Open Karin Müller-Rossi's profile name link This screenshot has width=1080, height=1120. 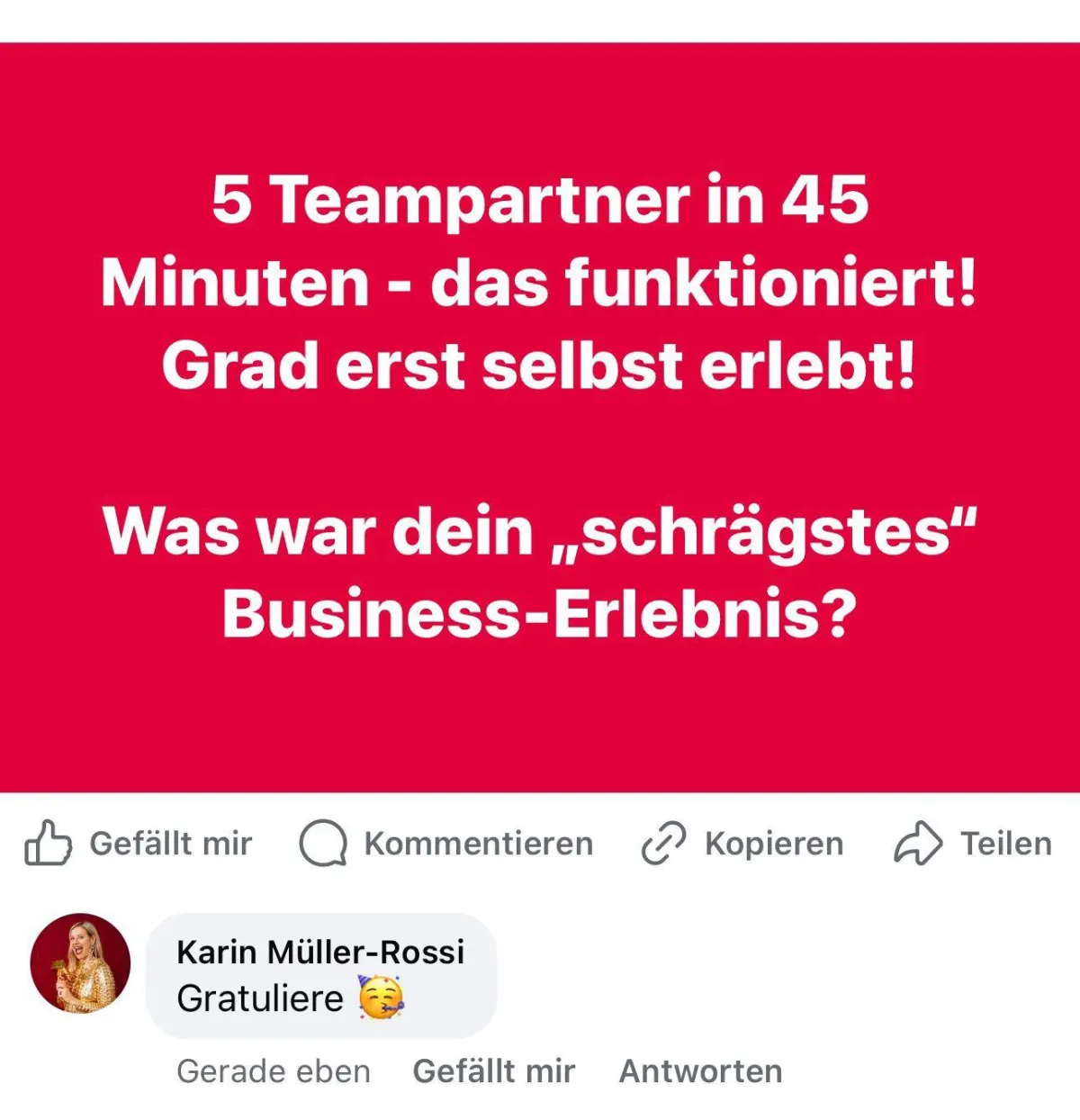point(320,952)
